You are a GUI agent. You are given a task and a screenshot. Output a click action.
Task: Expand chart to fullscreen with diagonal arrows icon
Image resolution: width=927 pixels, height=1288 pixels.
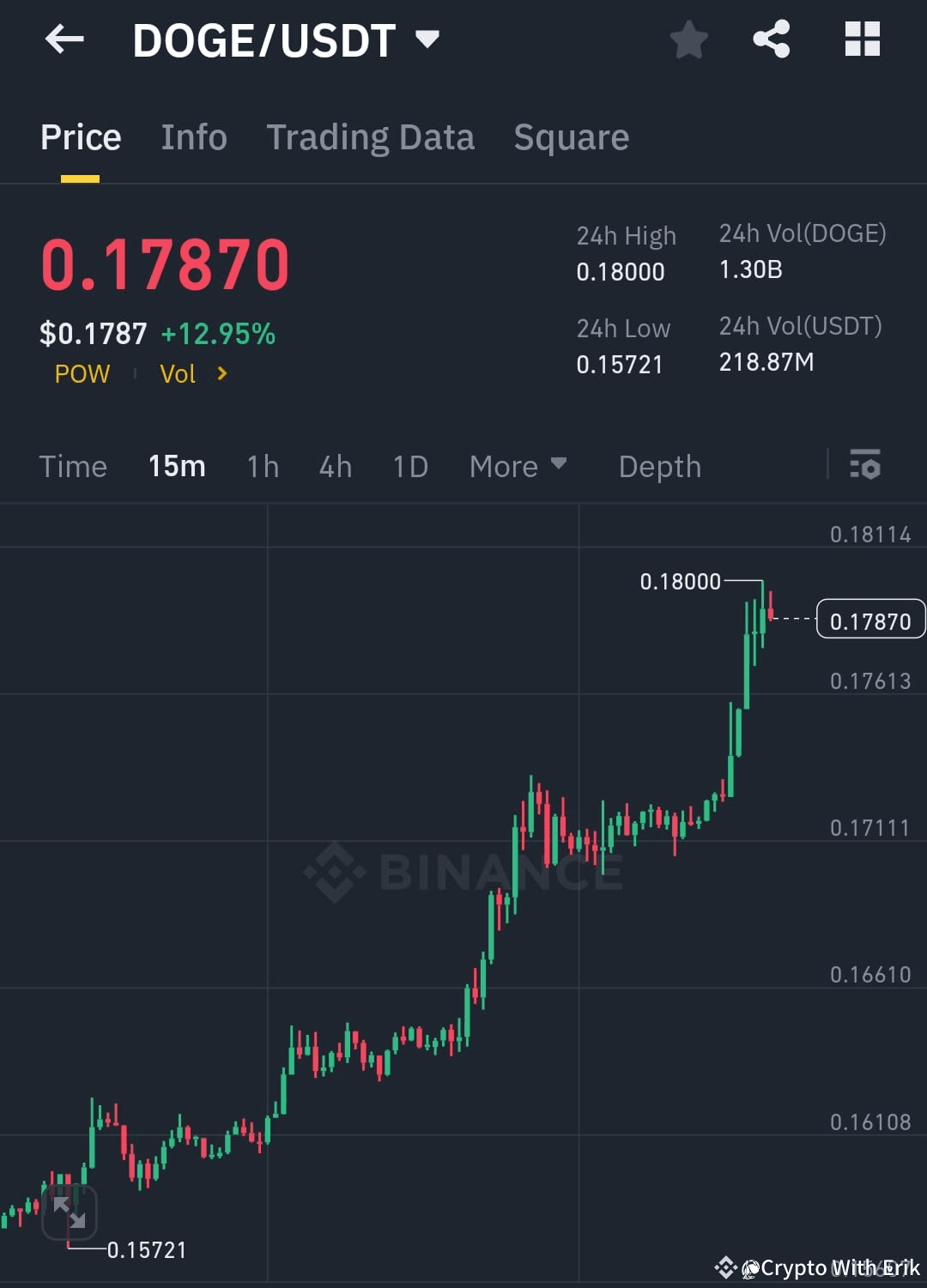click(x=70, y=1212)
